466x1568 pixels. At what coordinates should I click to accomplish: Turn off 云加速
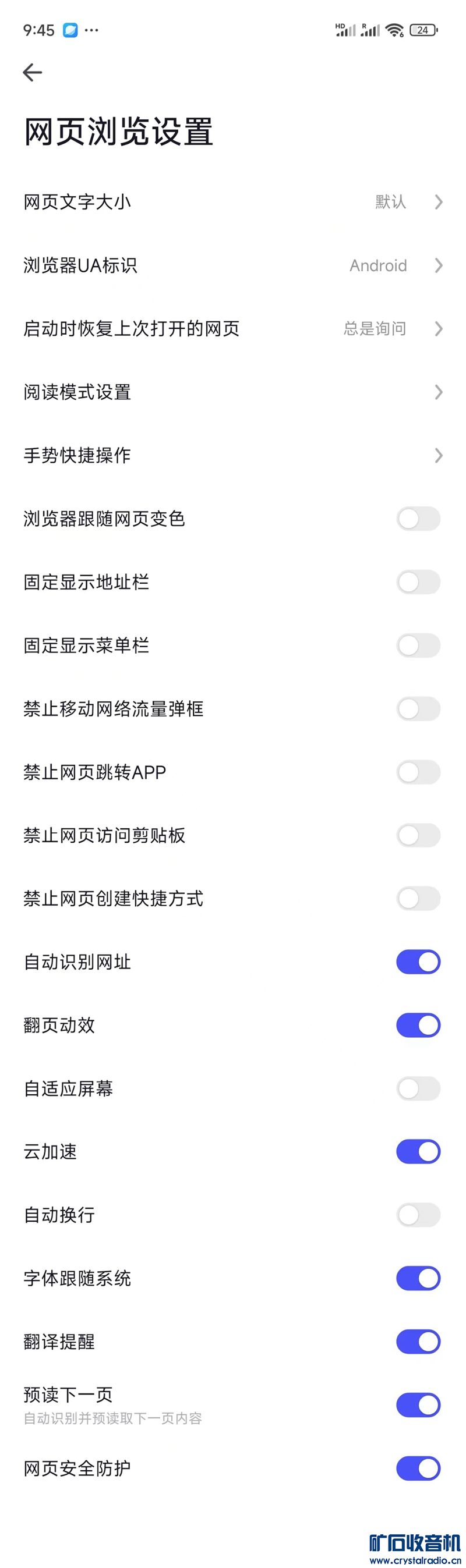coord(418,1152)
